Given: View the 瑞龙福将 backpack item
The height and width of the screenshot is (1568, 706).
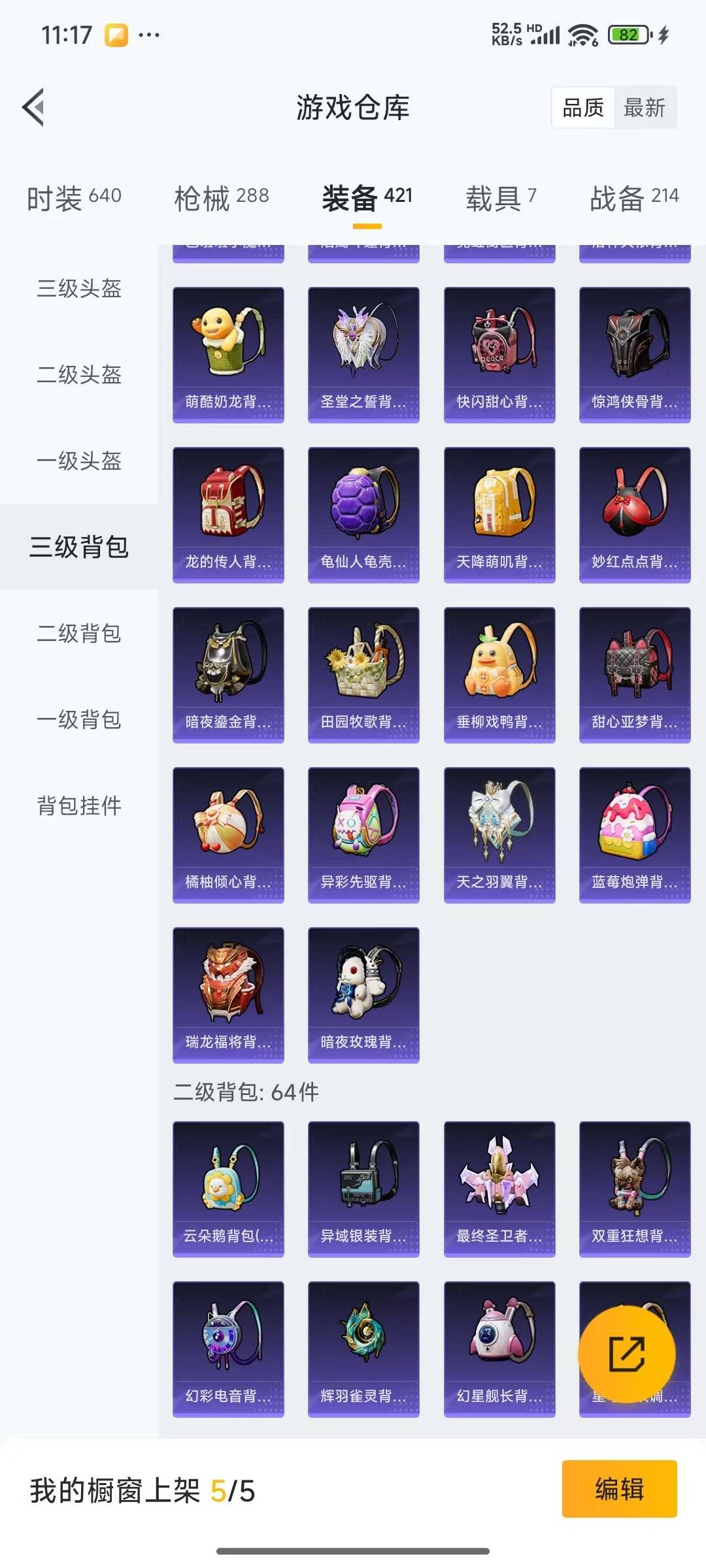Looking at the screenshot, I should pos(228,995).
